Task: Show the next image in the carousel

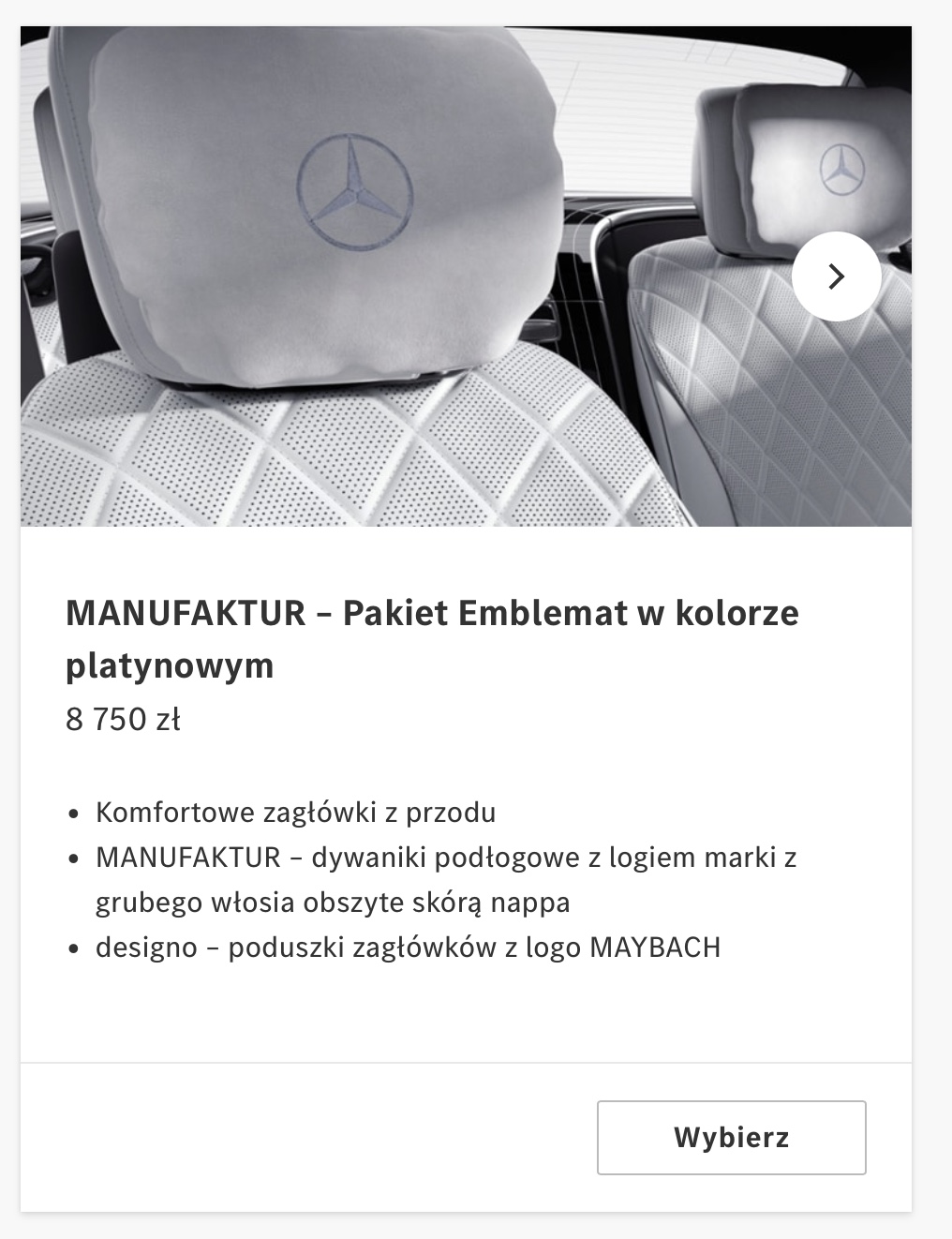Action: tap(836, 276)
